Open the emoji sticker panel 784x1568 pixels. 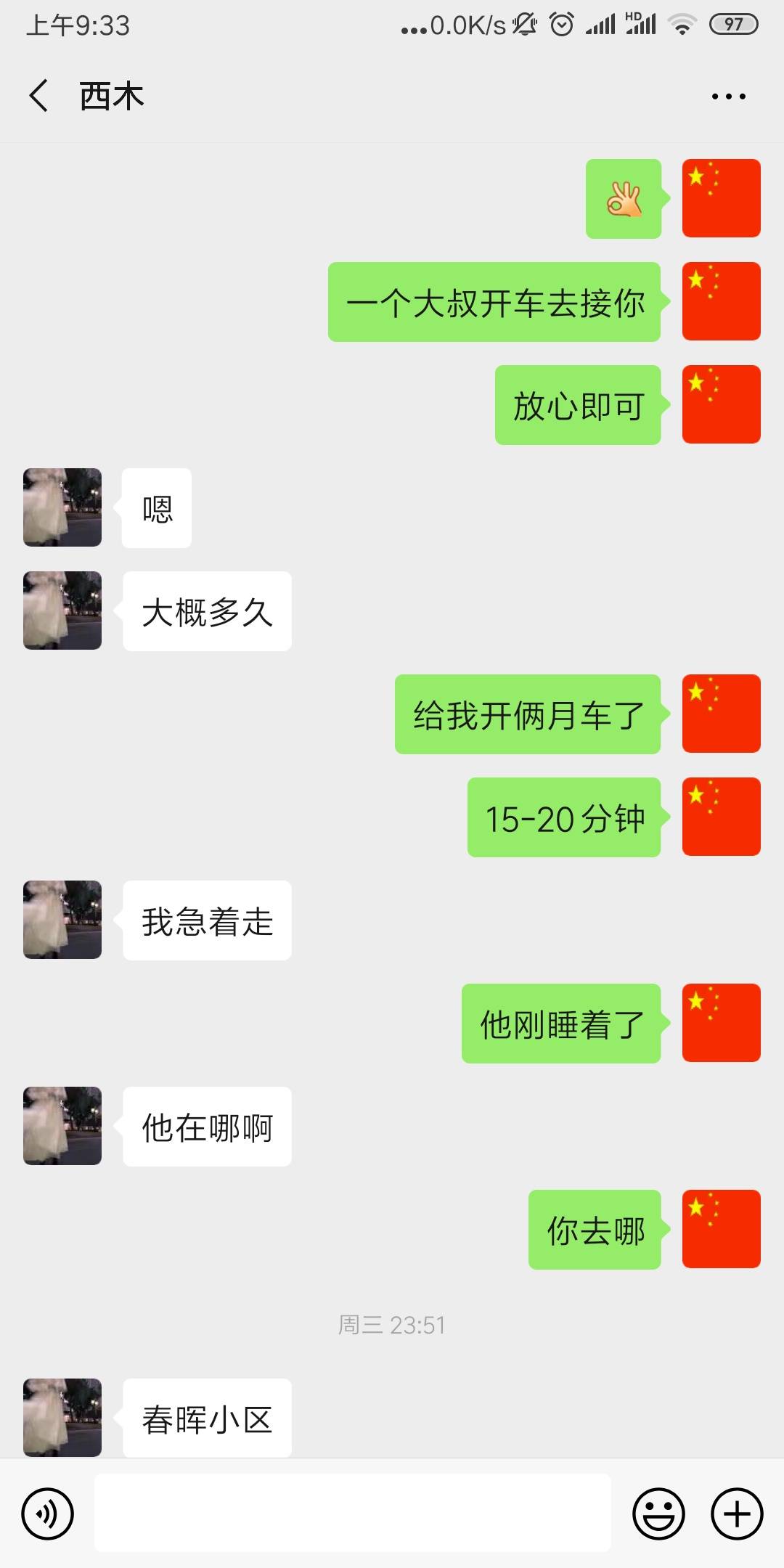click(x=658, y=1514)
